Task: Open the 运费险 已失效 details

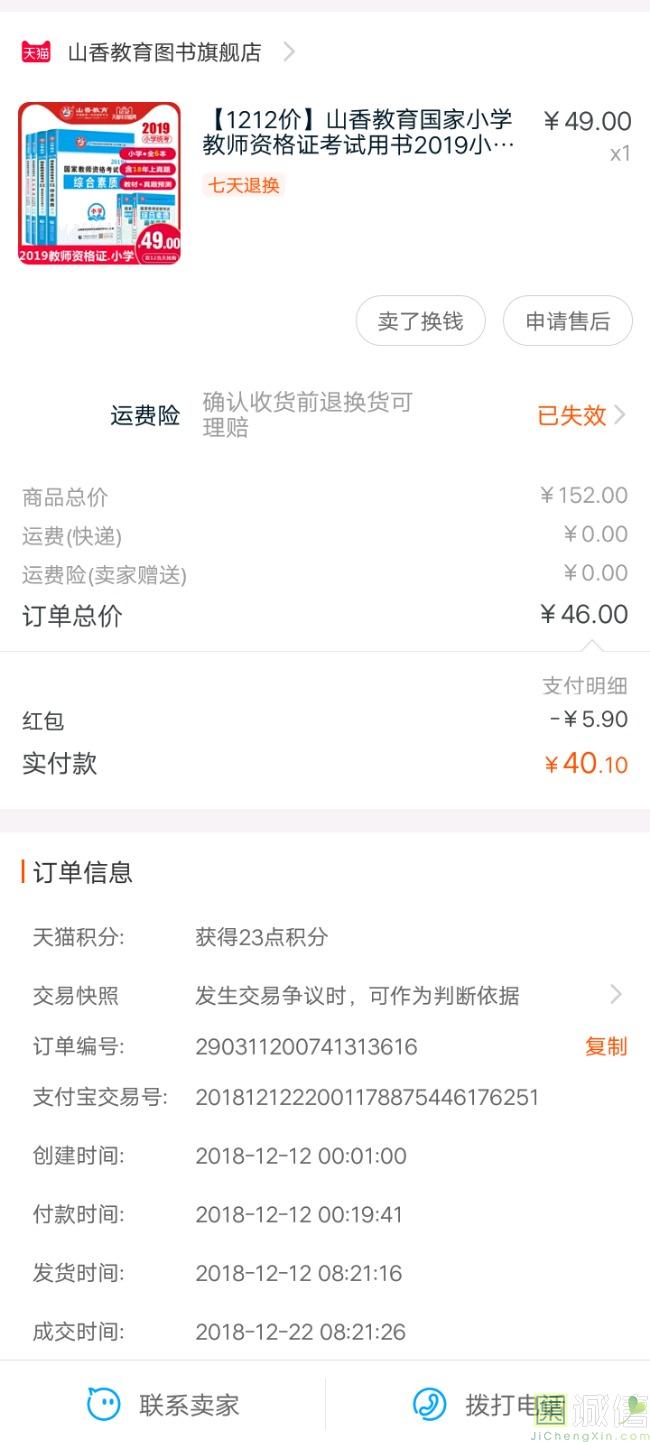Action: click(580, 416)
